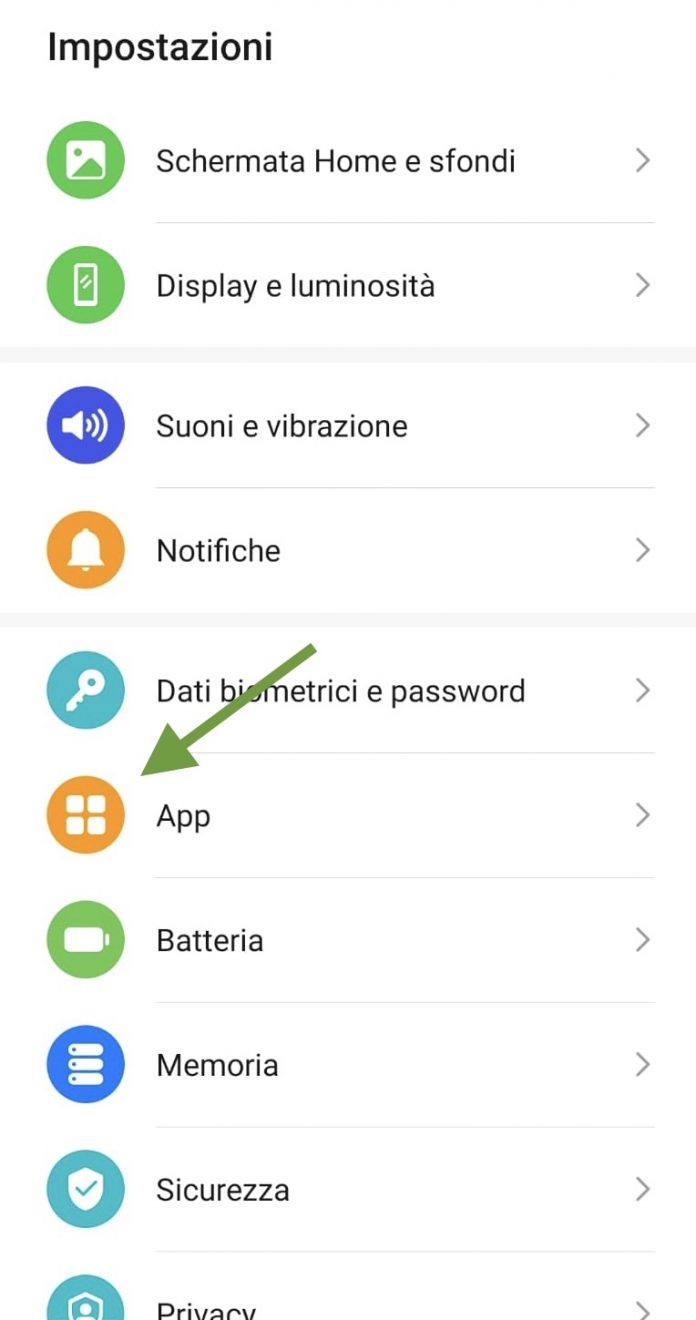Open the Sicurezza section
Screen dimensions: 696x1320
pyautogui.click(x=222, y=1190)
